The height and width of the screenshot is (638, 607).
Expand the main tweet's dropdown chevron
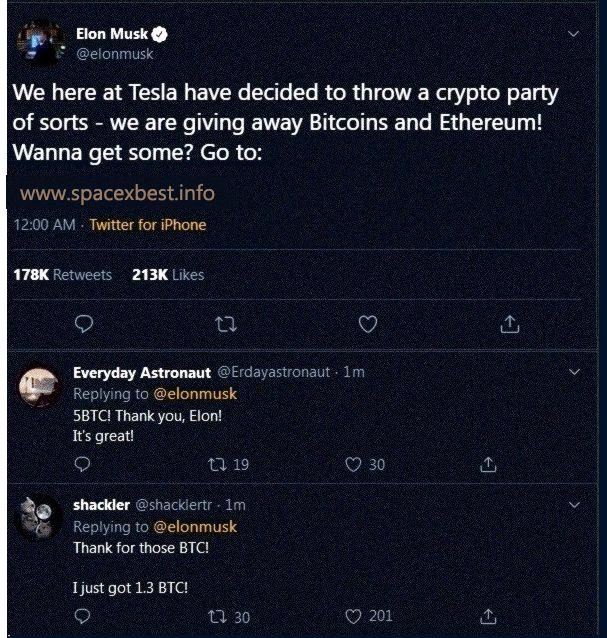(x=572, y=33)
